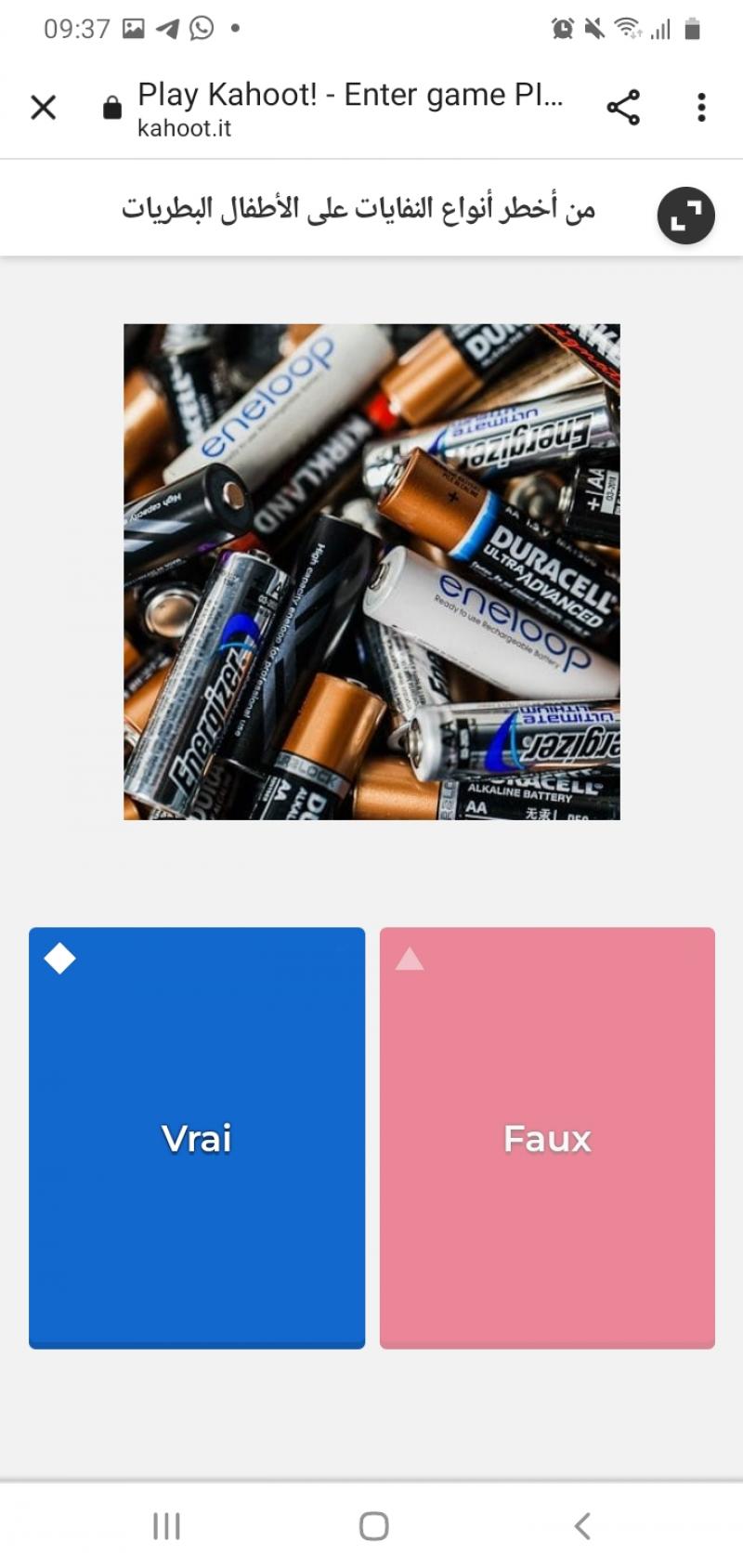
Task: Open the browser overflow menu
Action: [x=701, y=108]
